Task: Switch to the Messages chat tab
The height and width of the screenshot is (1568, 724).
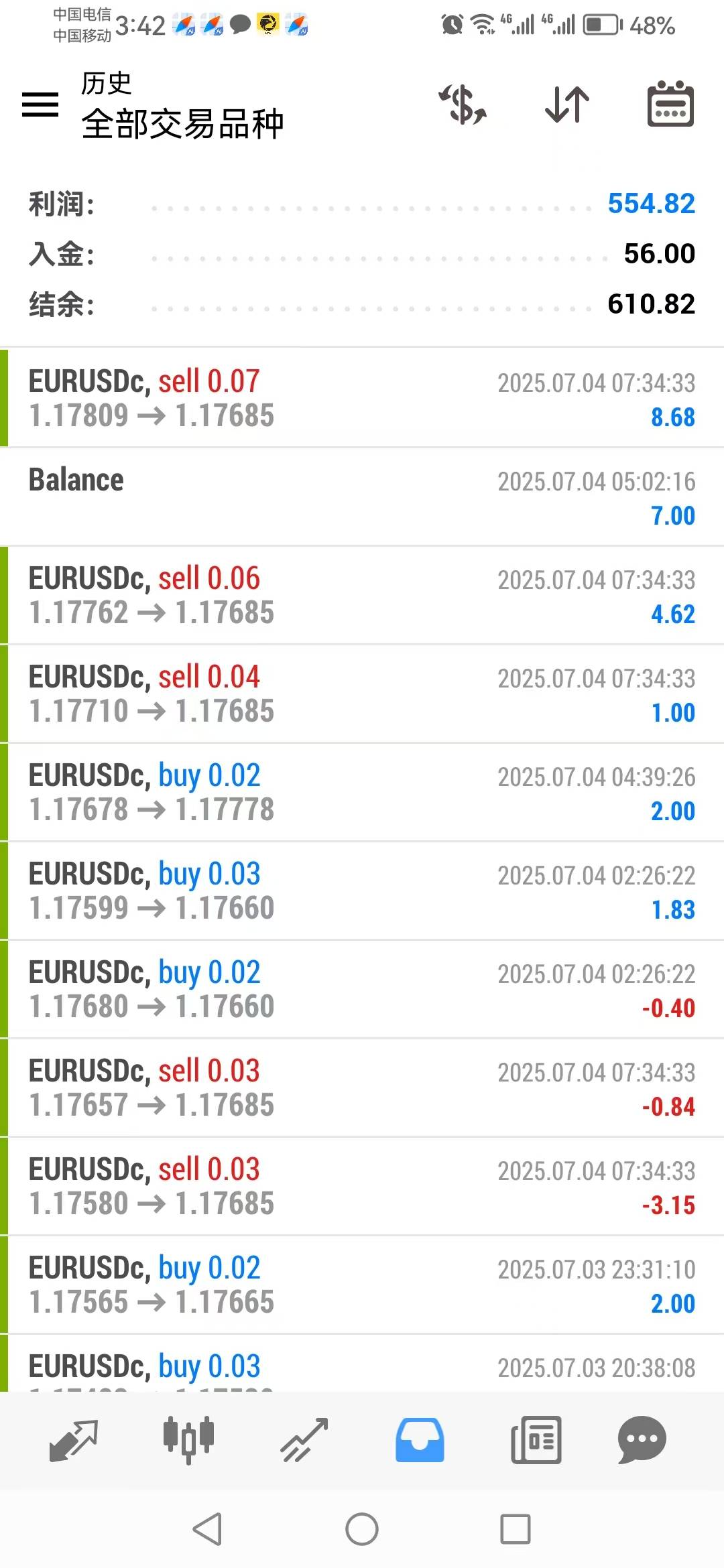Action: click(642, 1439)
